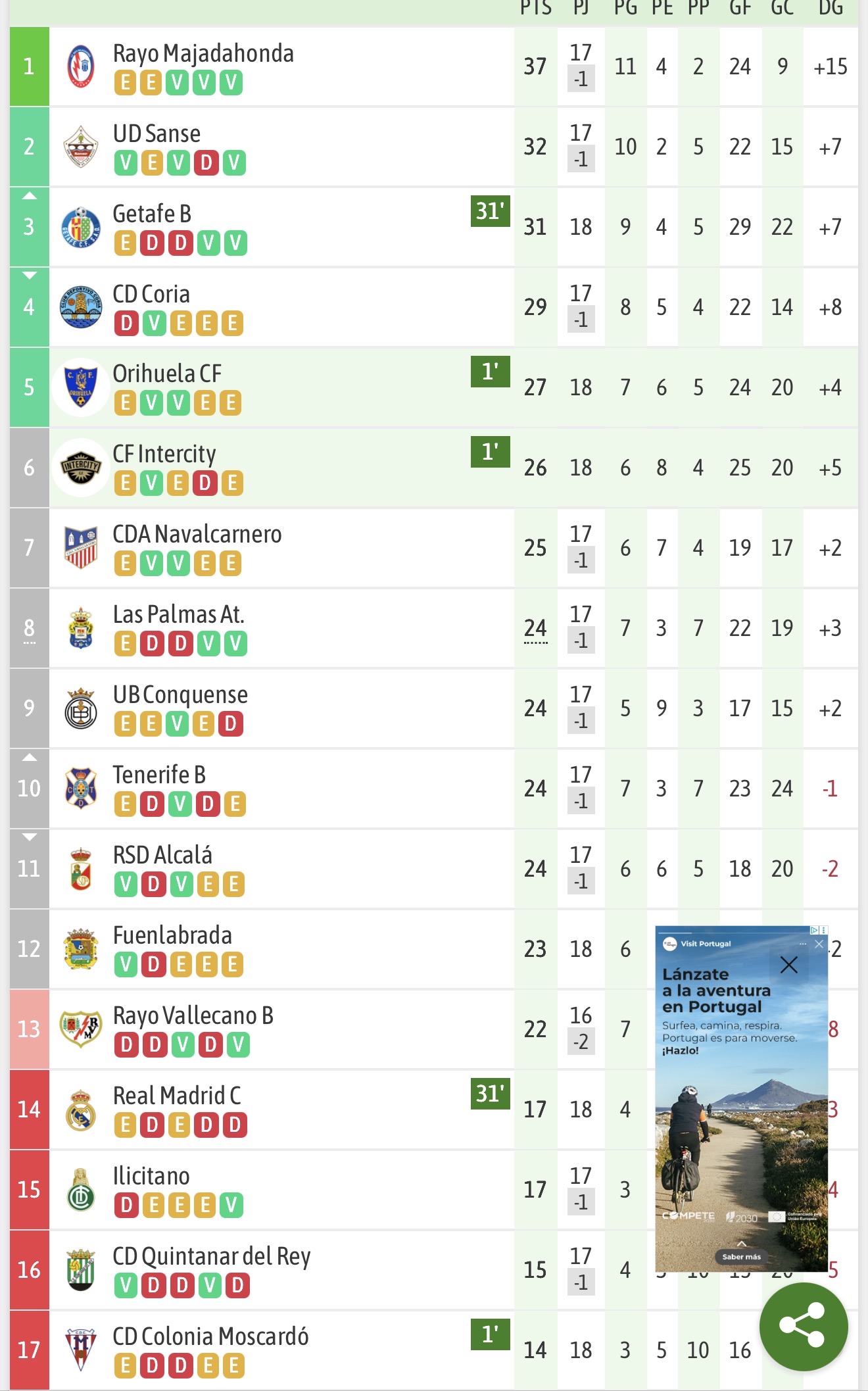
Task: Share the league standings table
Action: [x=803, y=1327]
